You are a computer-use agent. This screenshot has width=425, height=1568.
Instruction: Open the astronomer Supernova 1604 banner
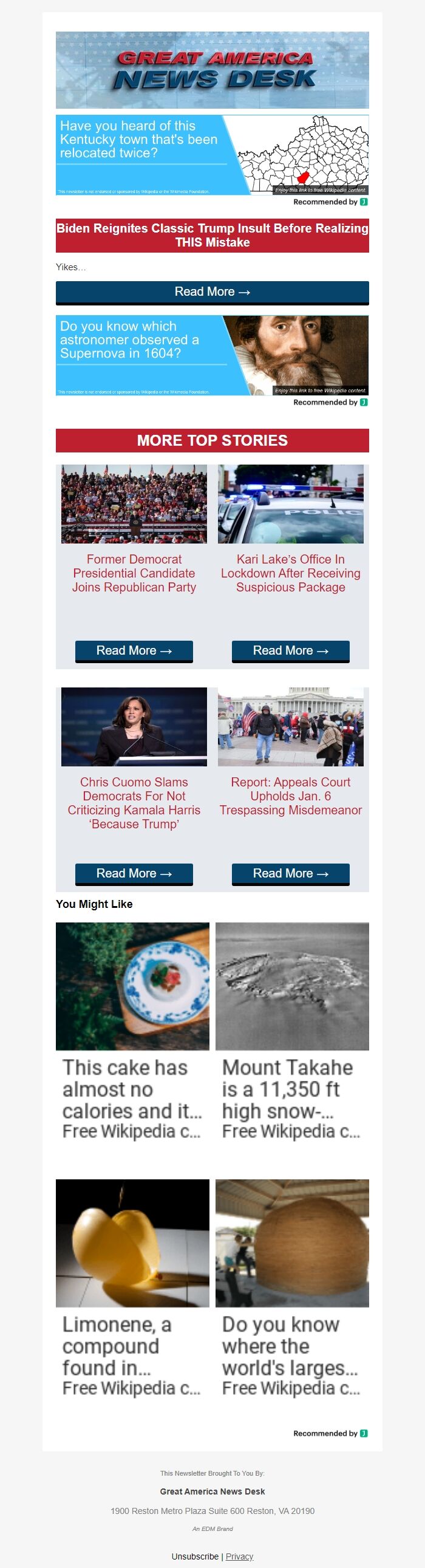212,355
